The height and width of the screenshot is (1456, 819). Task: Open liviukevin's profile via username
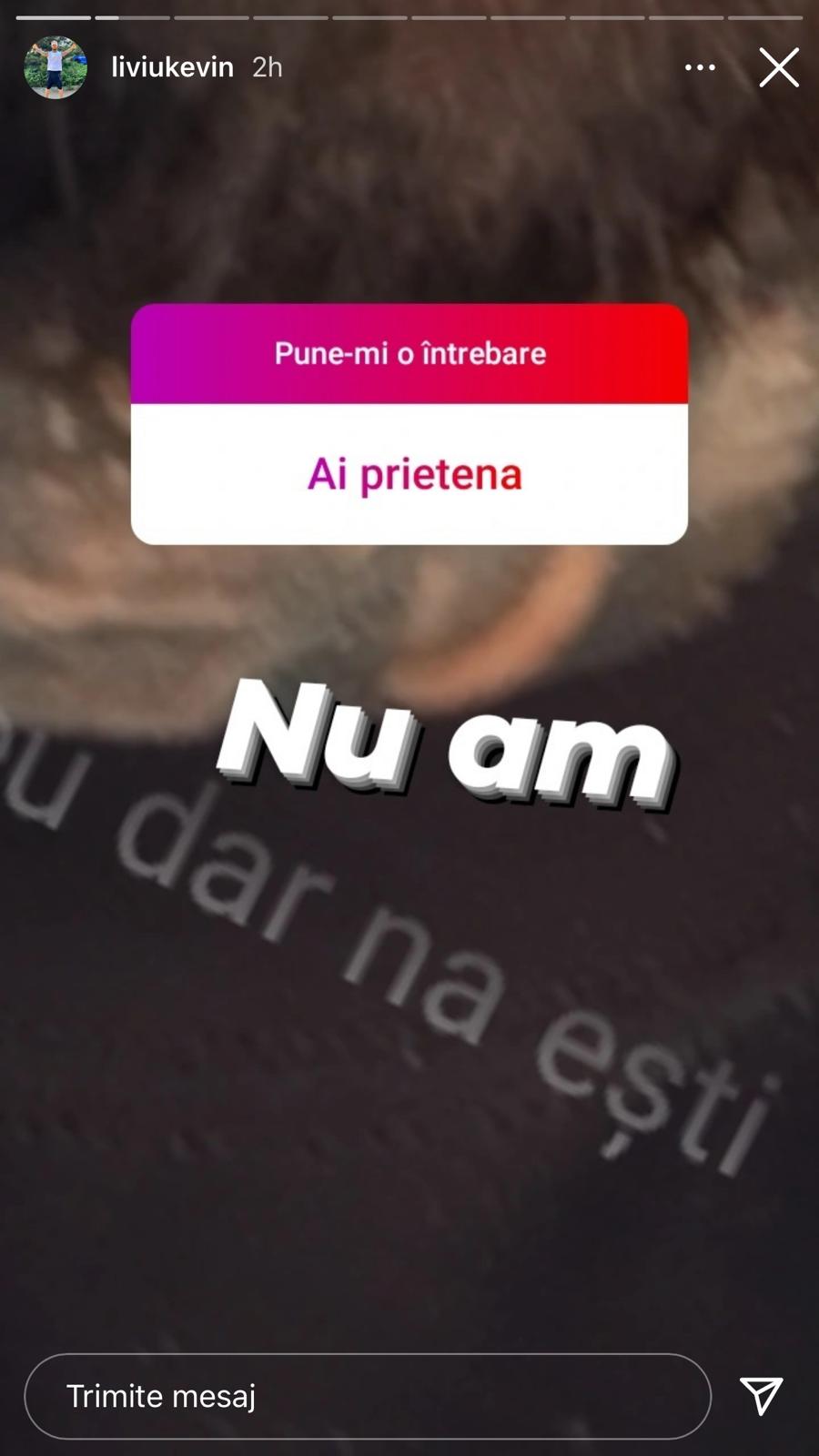pos(172,67)
